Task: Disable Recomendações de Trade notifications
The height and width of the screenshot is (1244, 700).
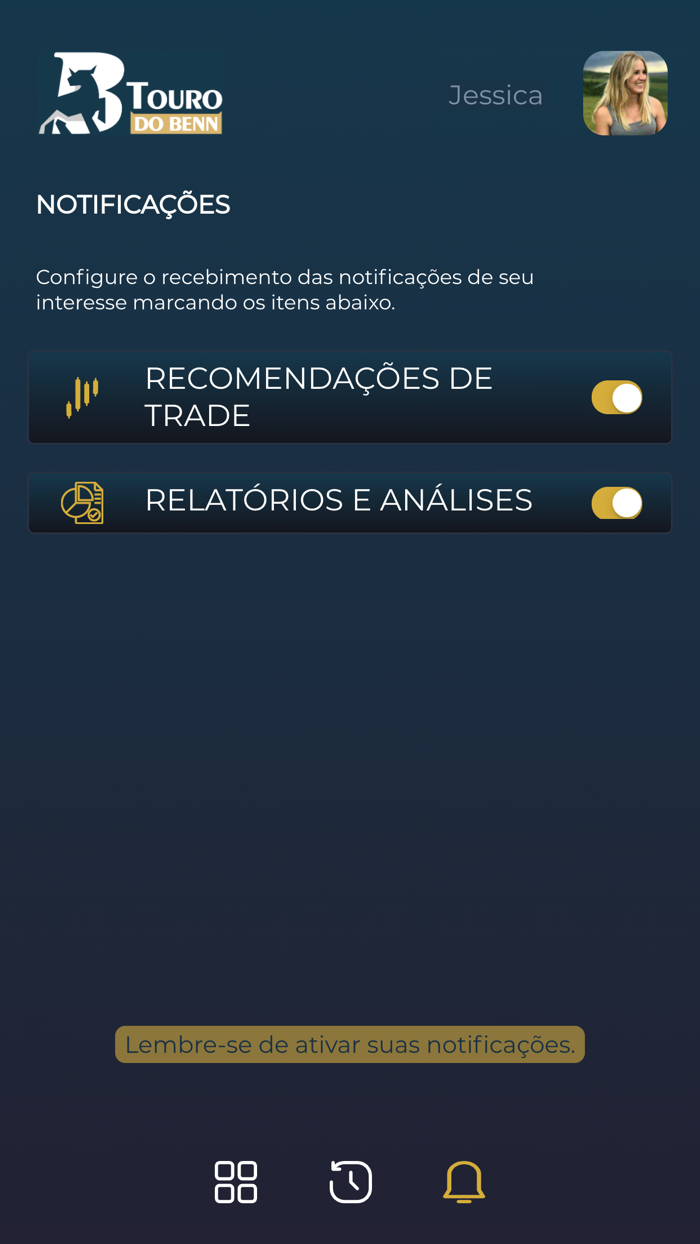Action: pyautogui.click(x=616, y=397)
